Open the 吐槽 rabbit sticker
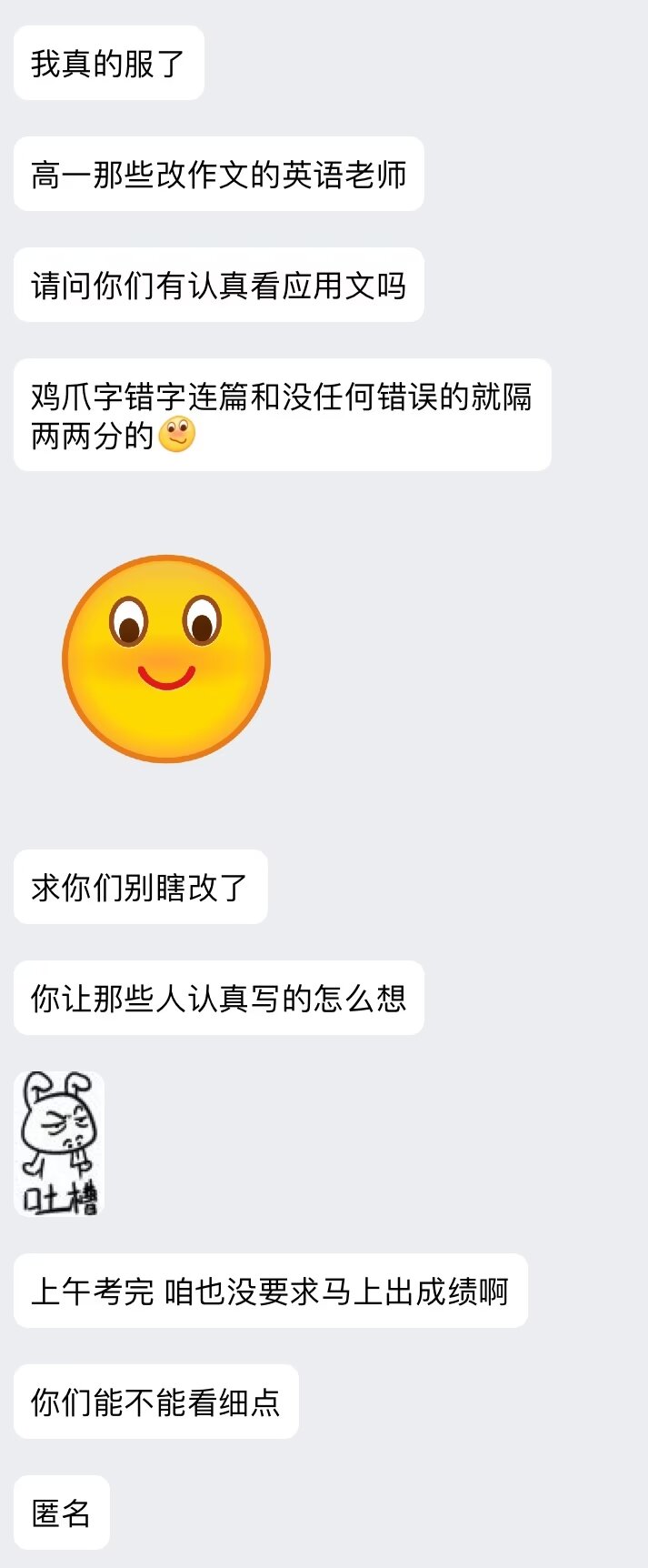This screenshot has height=1568, width=648. 60,1143
